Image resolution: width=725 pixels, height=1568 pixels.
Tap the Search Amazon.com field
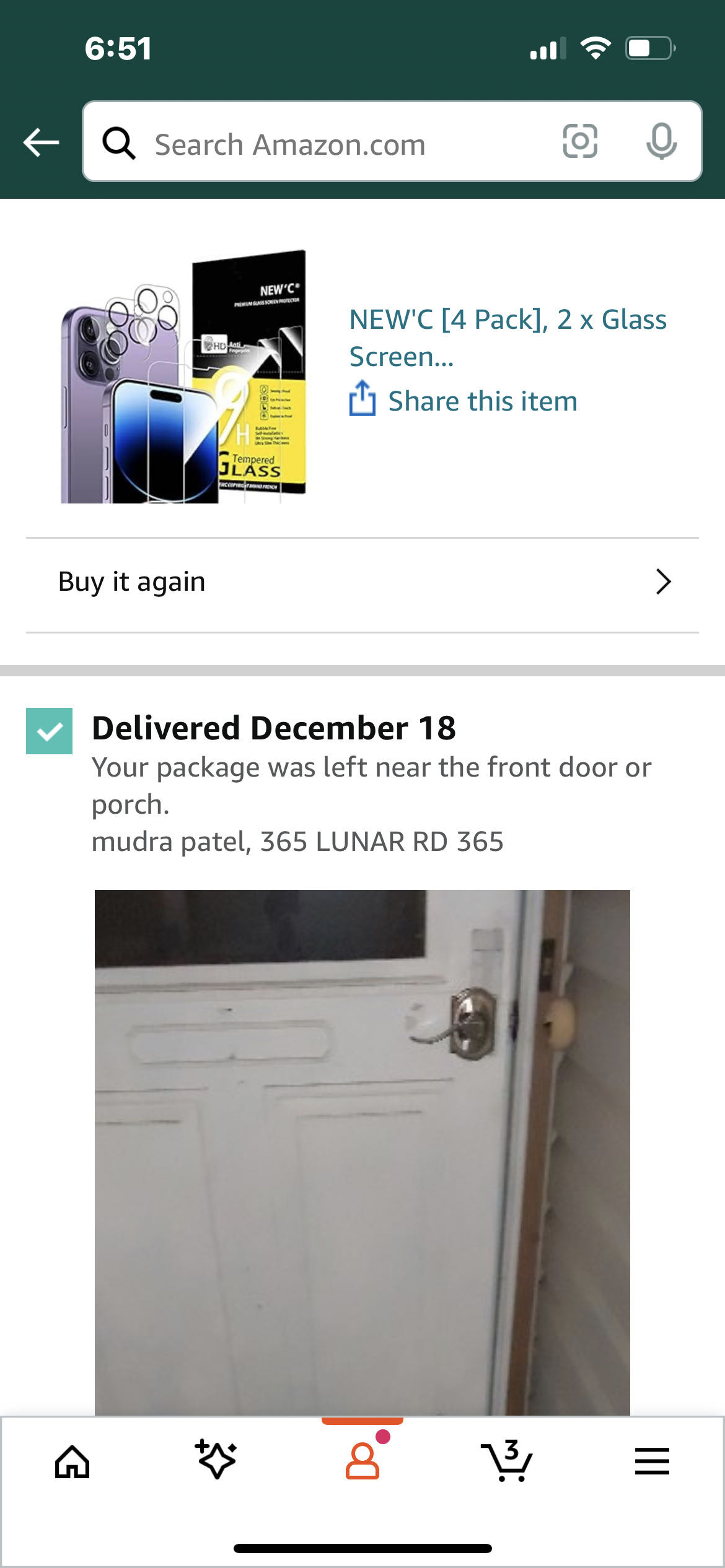coord(322,144)
